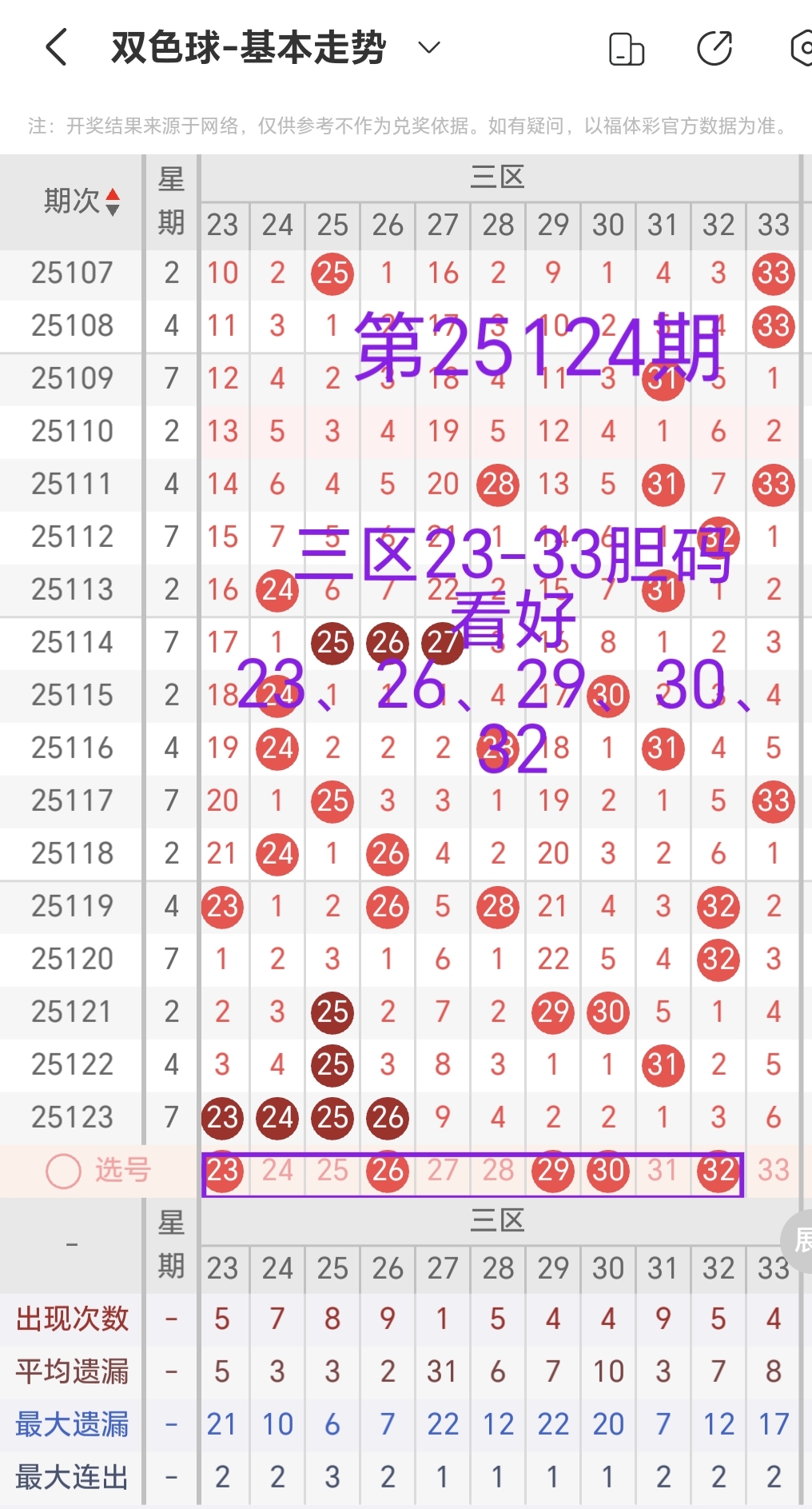812x1509 pixels.
Task: Tap the back arrow to return
Action: coord(54,46)
